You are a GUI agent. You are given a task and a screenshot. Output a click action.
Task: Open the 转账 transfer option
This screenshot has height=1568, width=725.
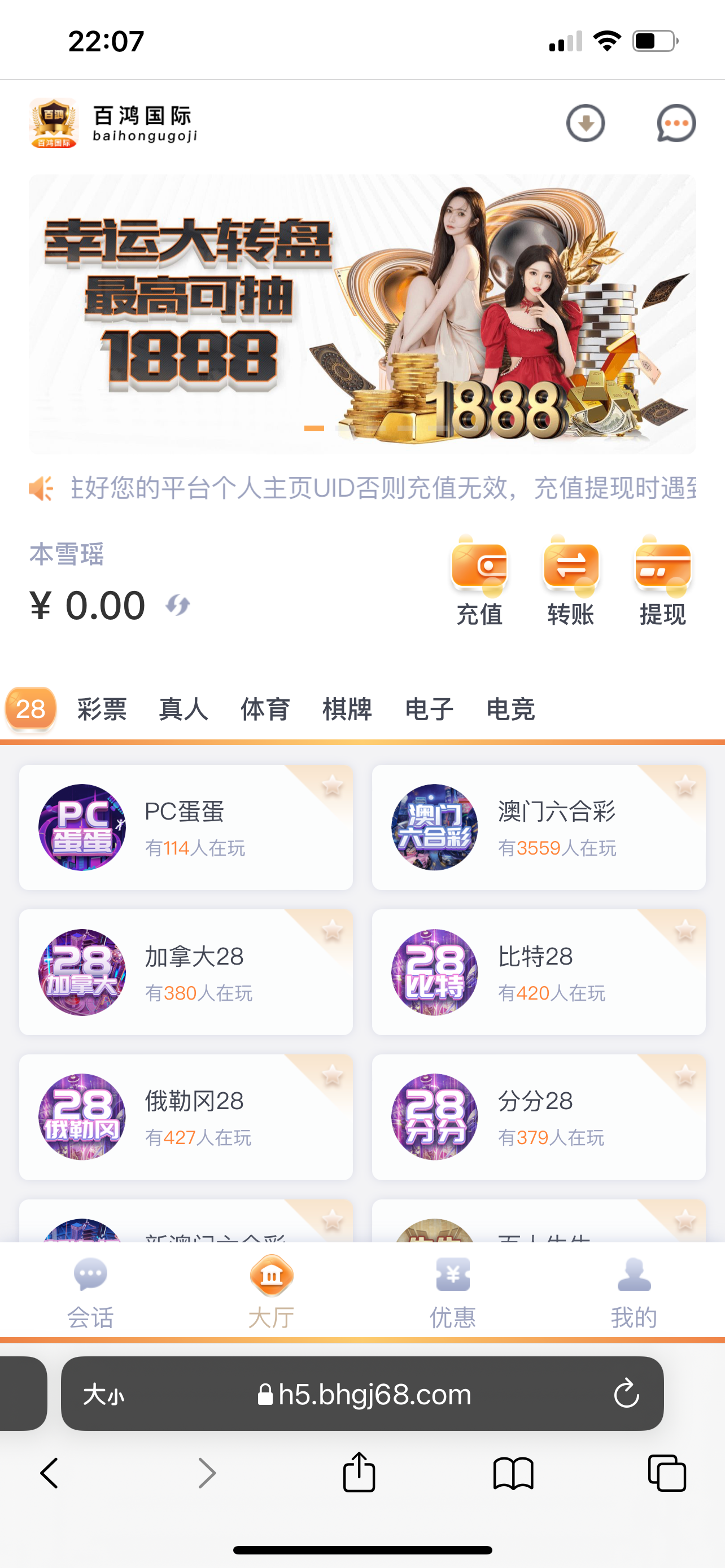(x=571, y=581)
